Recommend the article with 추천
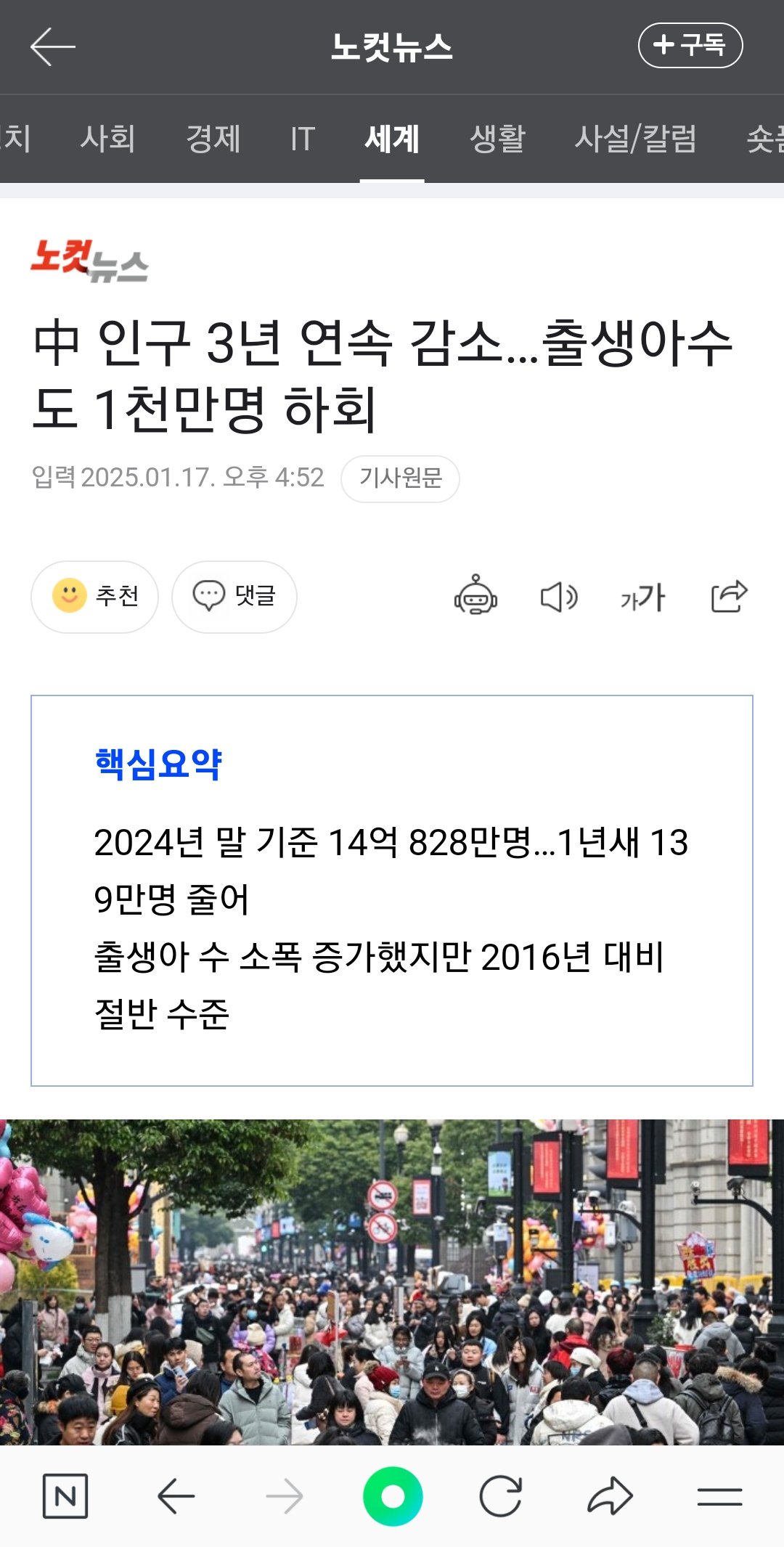 tap(94, 596)
